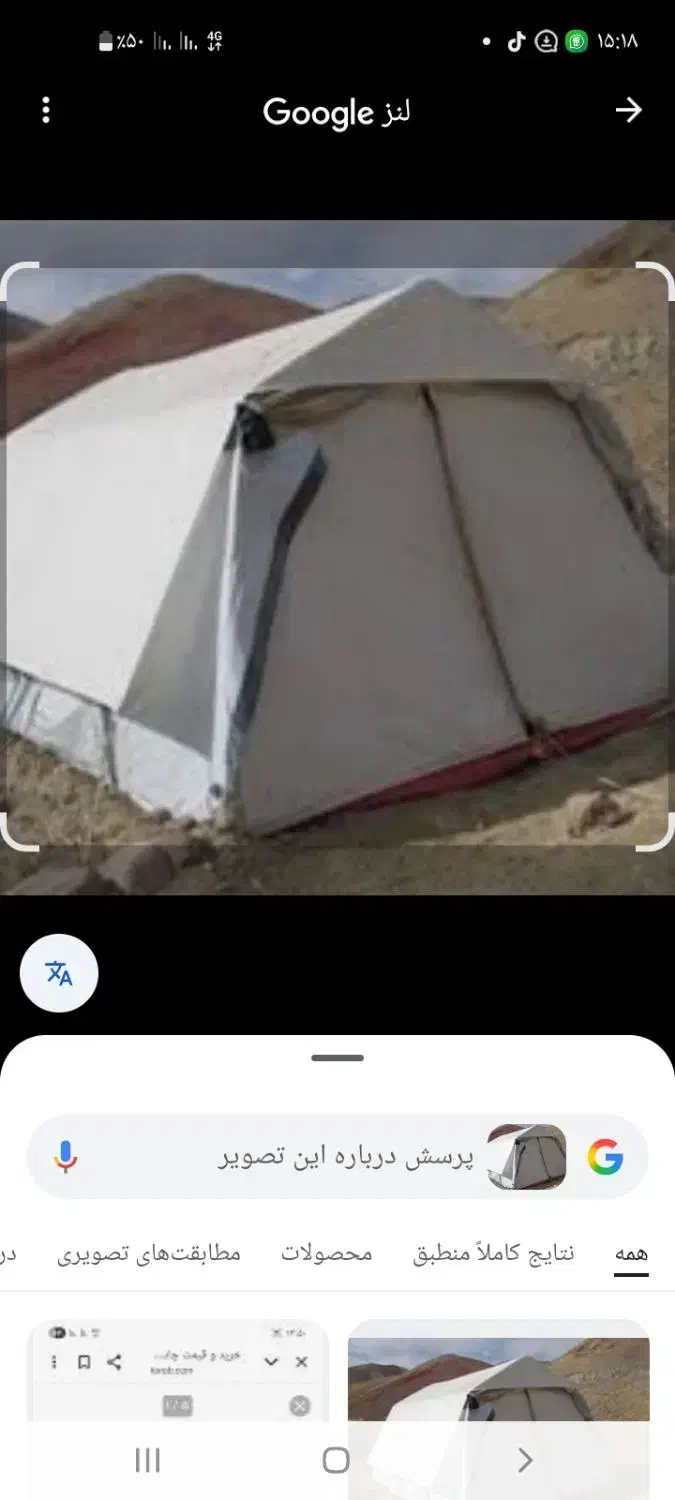Tap the microphone for voice search
This screenshot has width=675, height=1500.
click(x=66, y=1157)
